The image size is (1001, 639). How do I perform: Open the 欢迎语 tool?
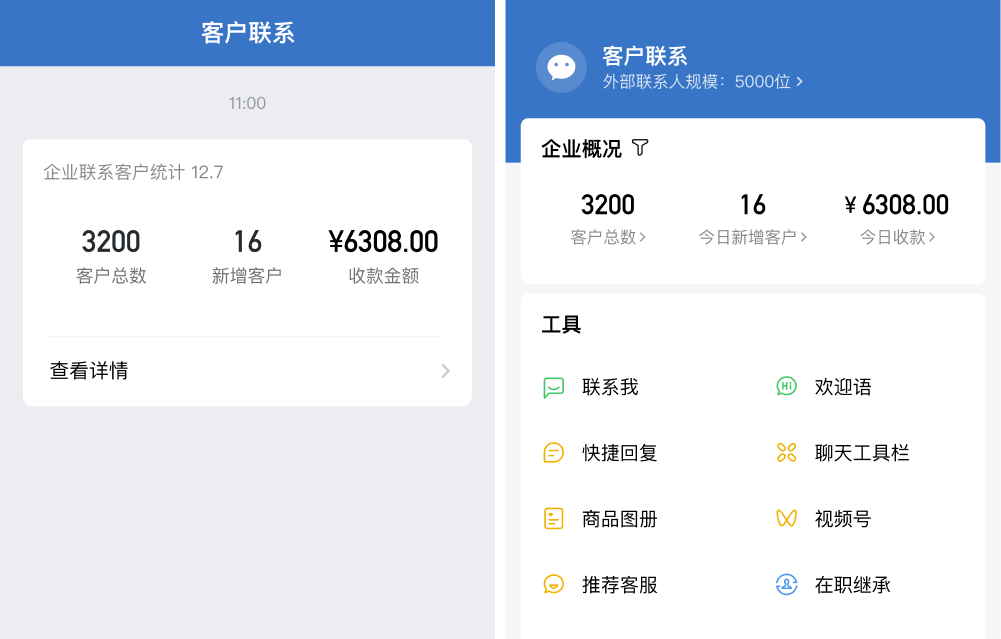tap(842, 387)
